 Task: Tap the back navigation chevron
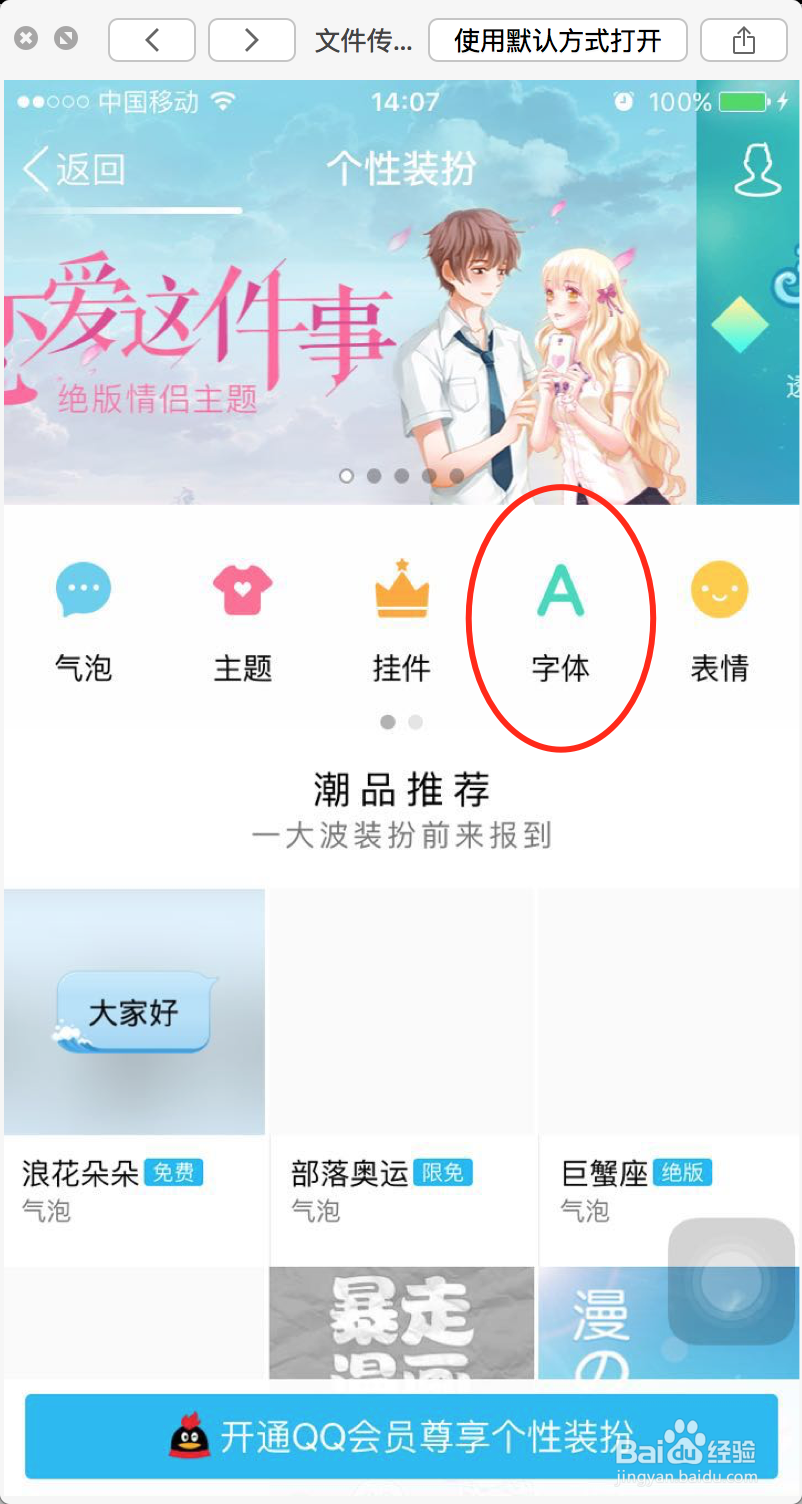click(x=151, y=40)
